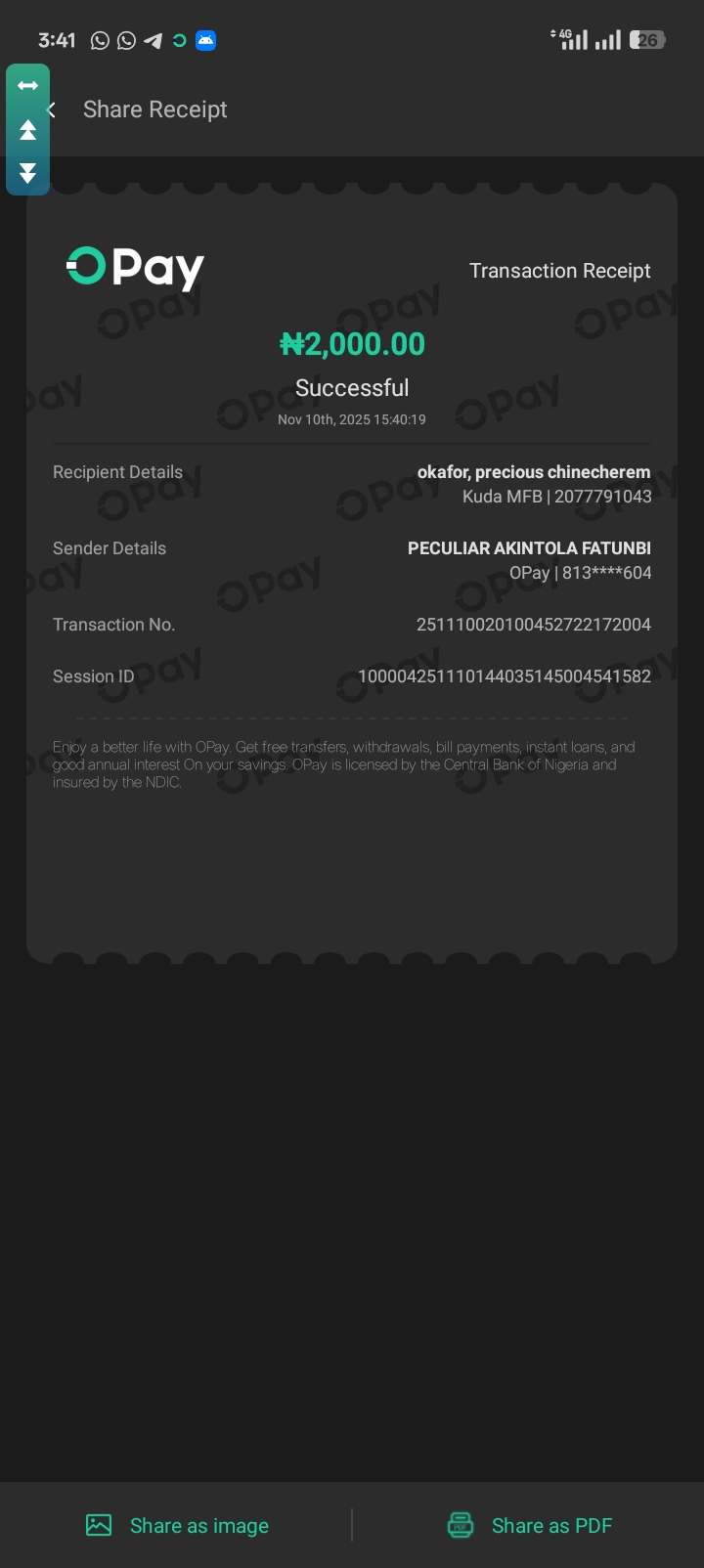This screenshot has width=704, height=1568.
Task: Share receipt as image
Action: click(x=178, y=1525)
